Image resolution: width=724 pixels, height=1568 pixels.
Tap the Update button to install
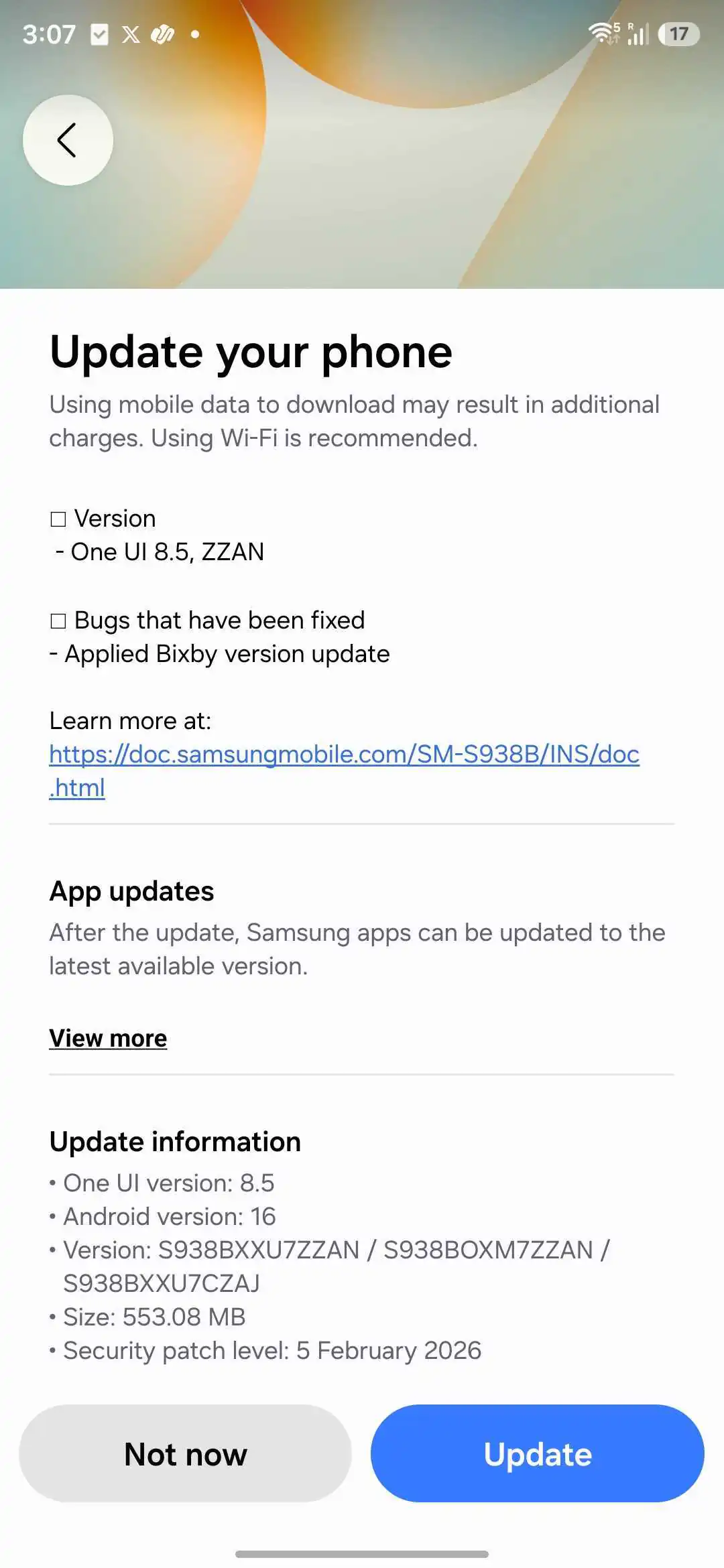pyautogui.click(x=538, y=1454)
